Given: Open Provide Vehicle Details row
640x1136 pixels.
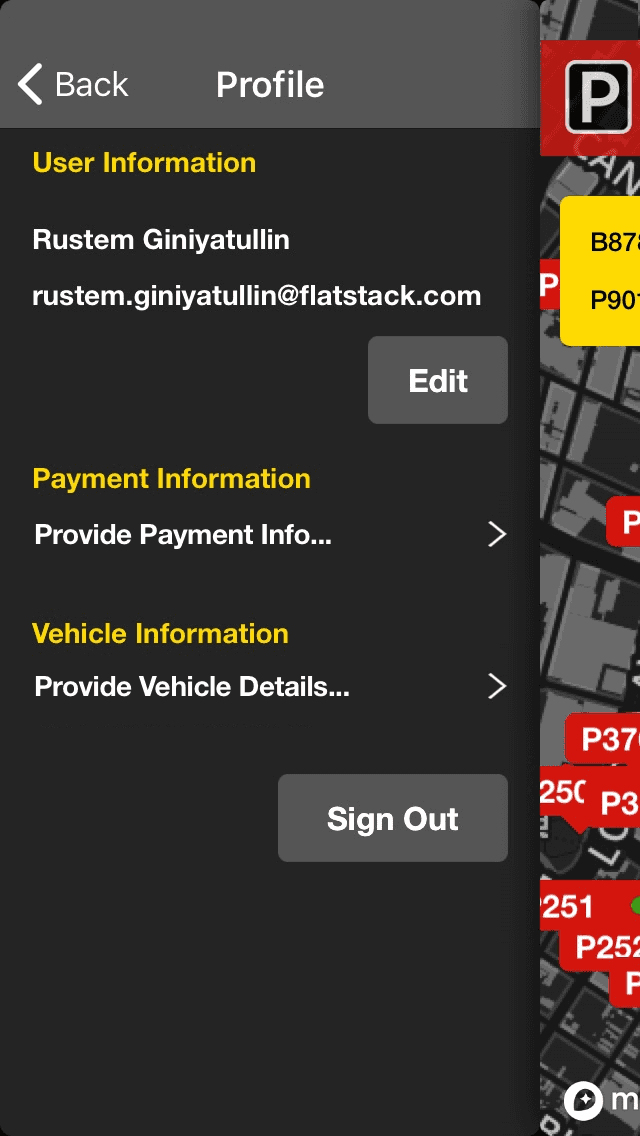Looking at the screenshot, I should (270, 687).
